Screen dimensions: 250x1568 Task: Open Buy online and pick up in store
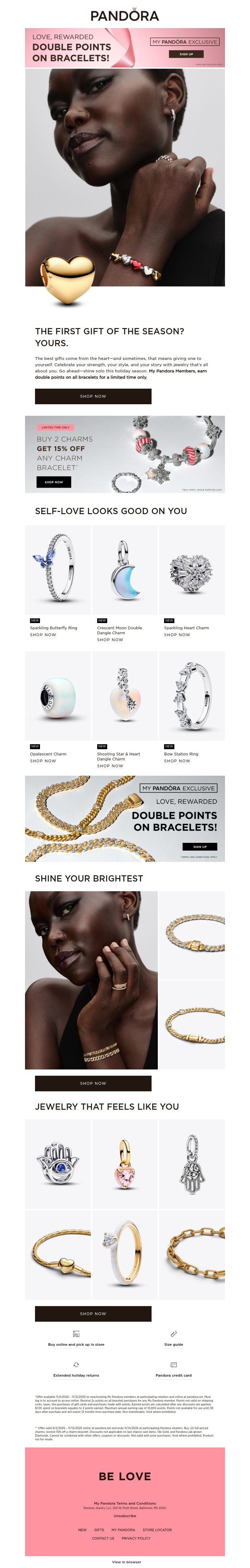point(76,1344)
